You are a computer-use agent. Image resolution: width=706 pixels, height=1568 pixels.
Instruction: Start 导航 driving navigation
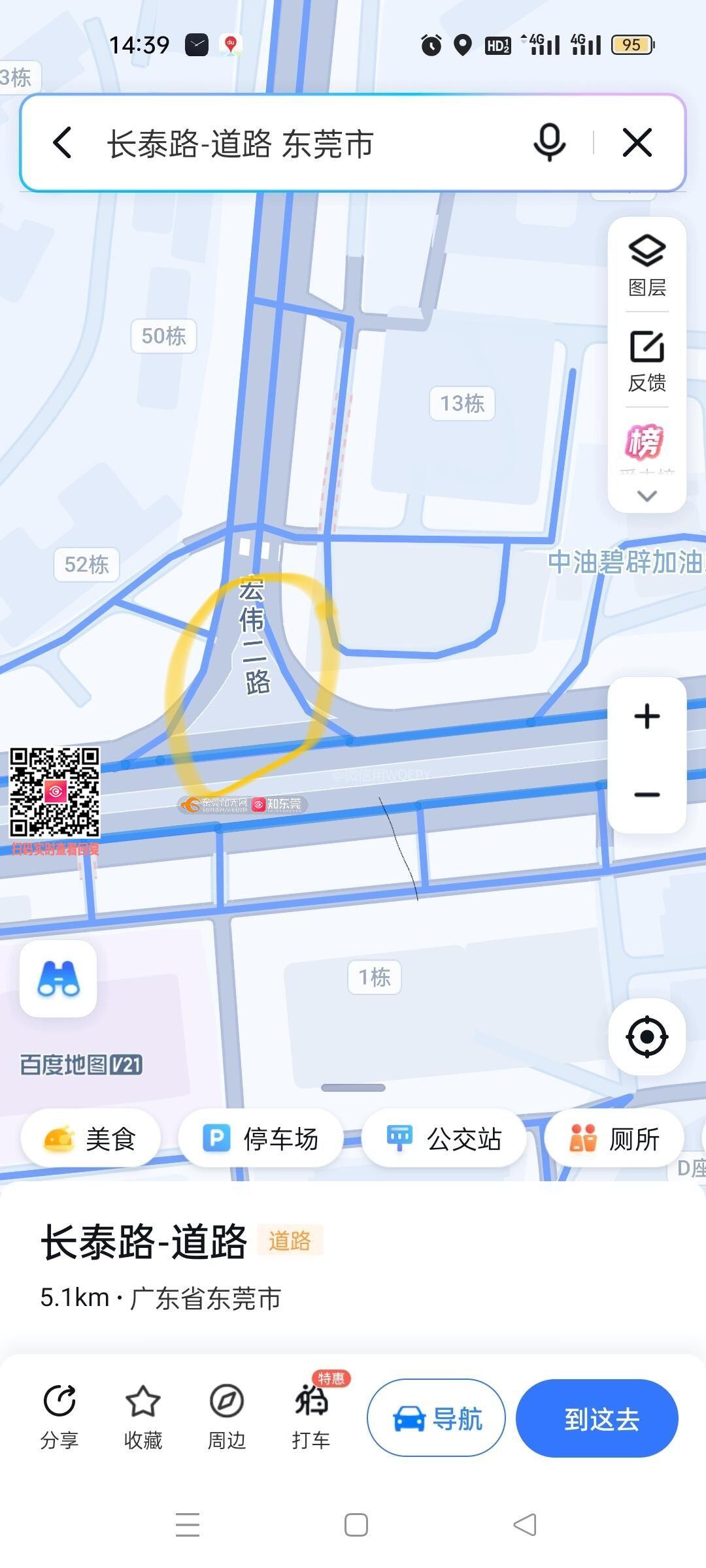pos(437,1418)
